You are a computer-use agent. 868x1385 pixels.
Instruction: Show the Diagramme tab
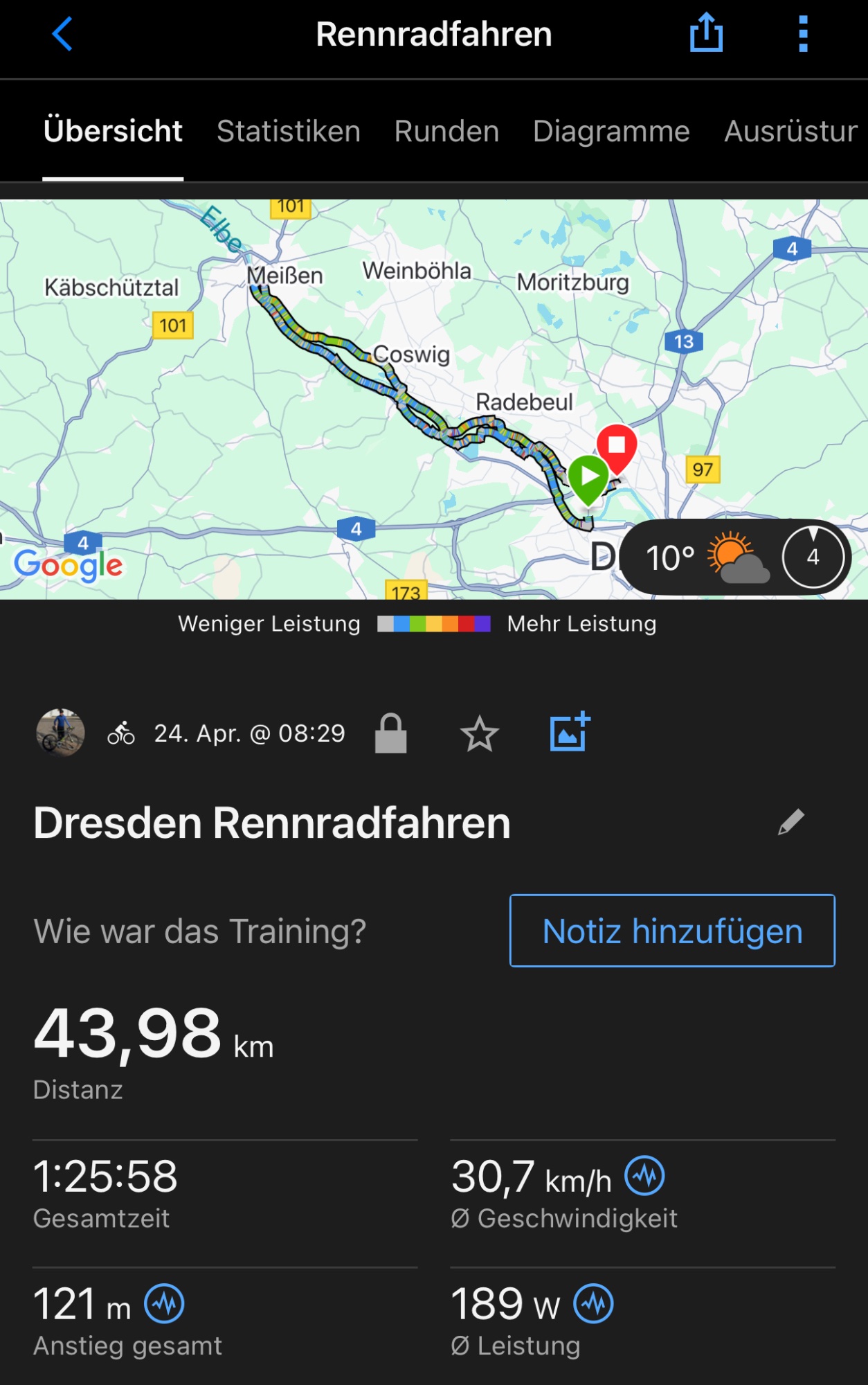tap(611, 132)
